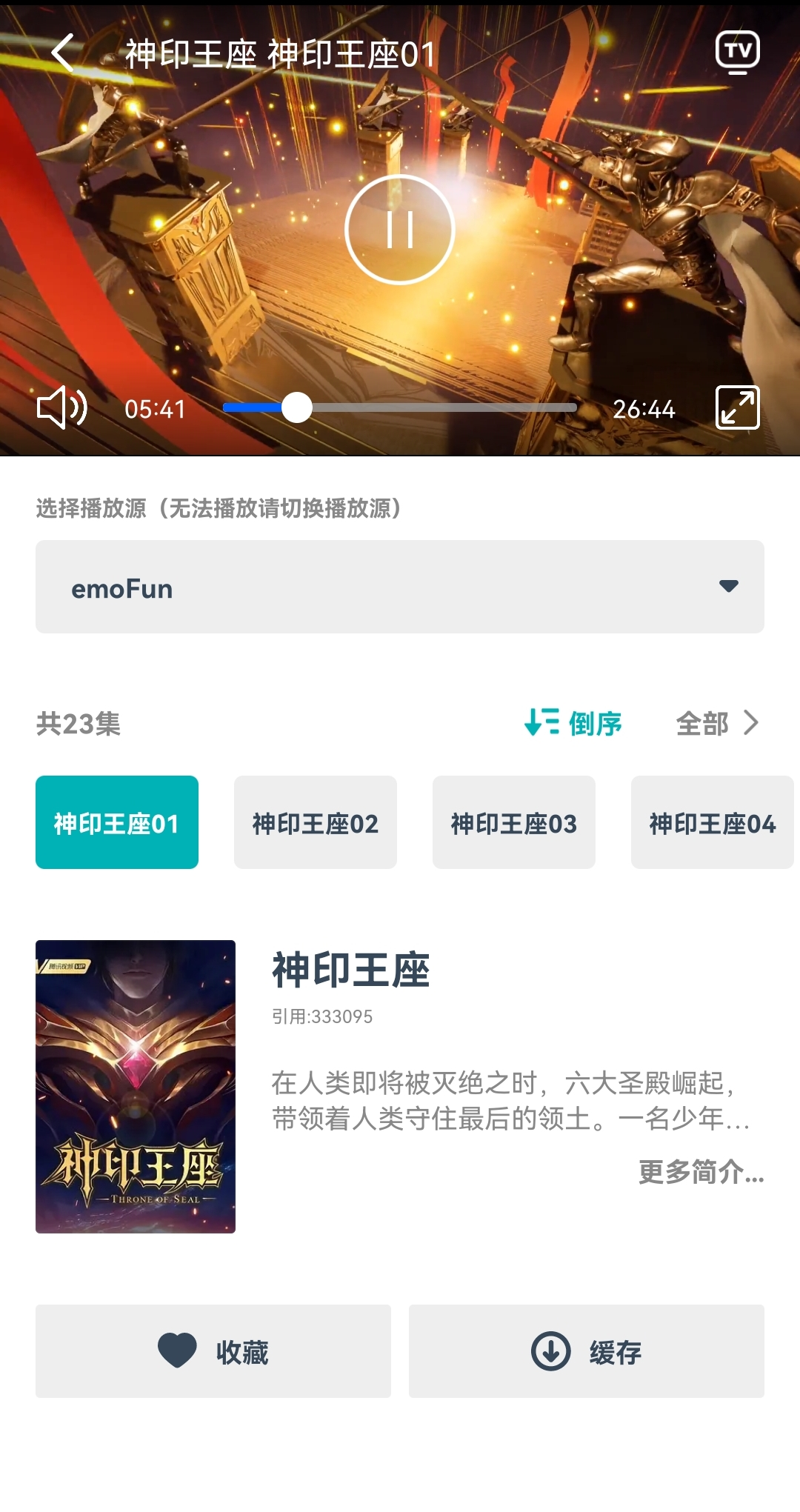
Task: Cast video to TV
Action: [x=737, y=52]
